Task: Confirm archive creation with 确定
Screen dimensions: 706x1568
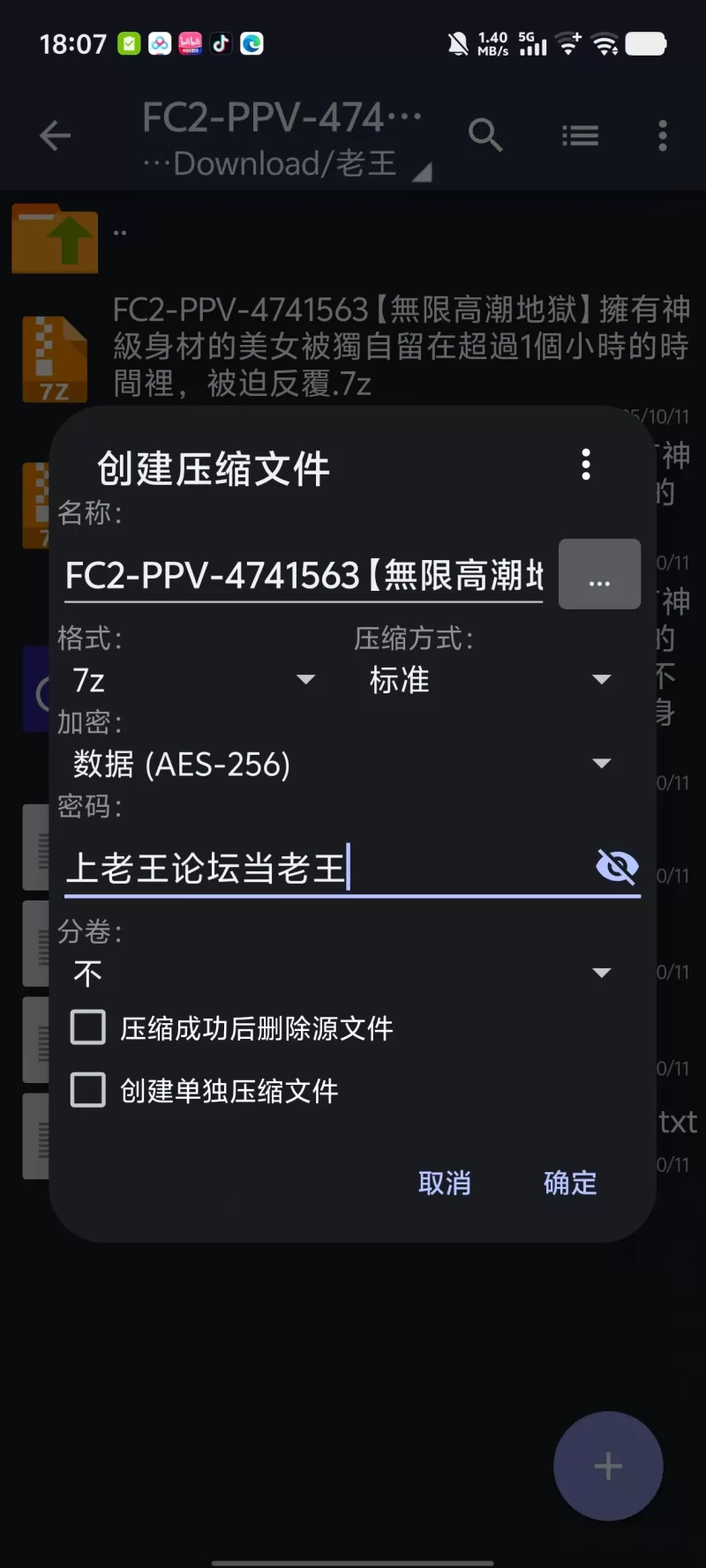Action: 570,1183
